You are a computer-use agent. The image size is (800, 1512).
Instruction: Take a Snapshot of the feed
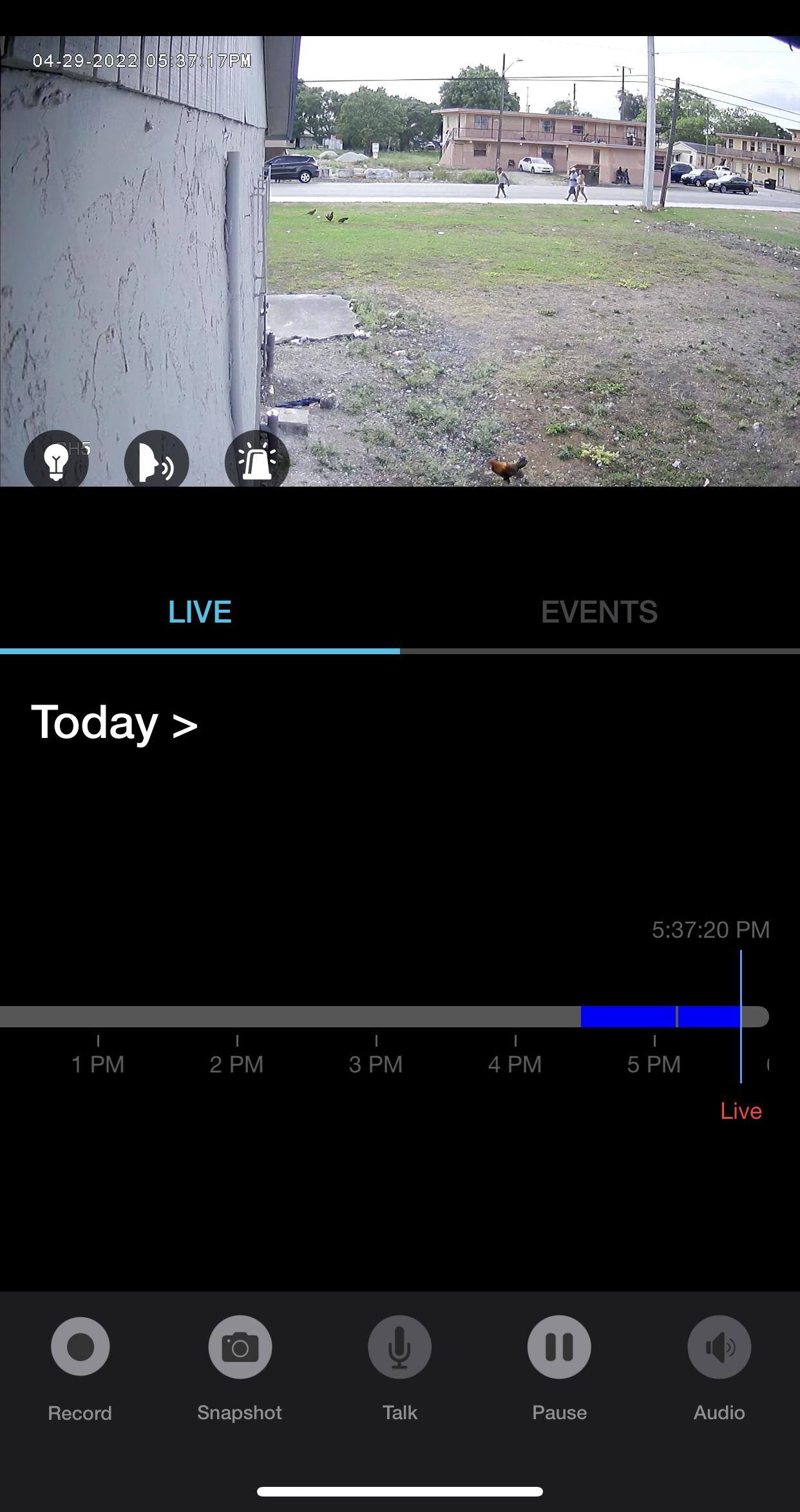click(x=240, y=1347)
